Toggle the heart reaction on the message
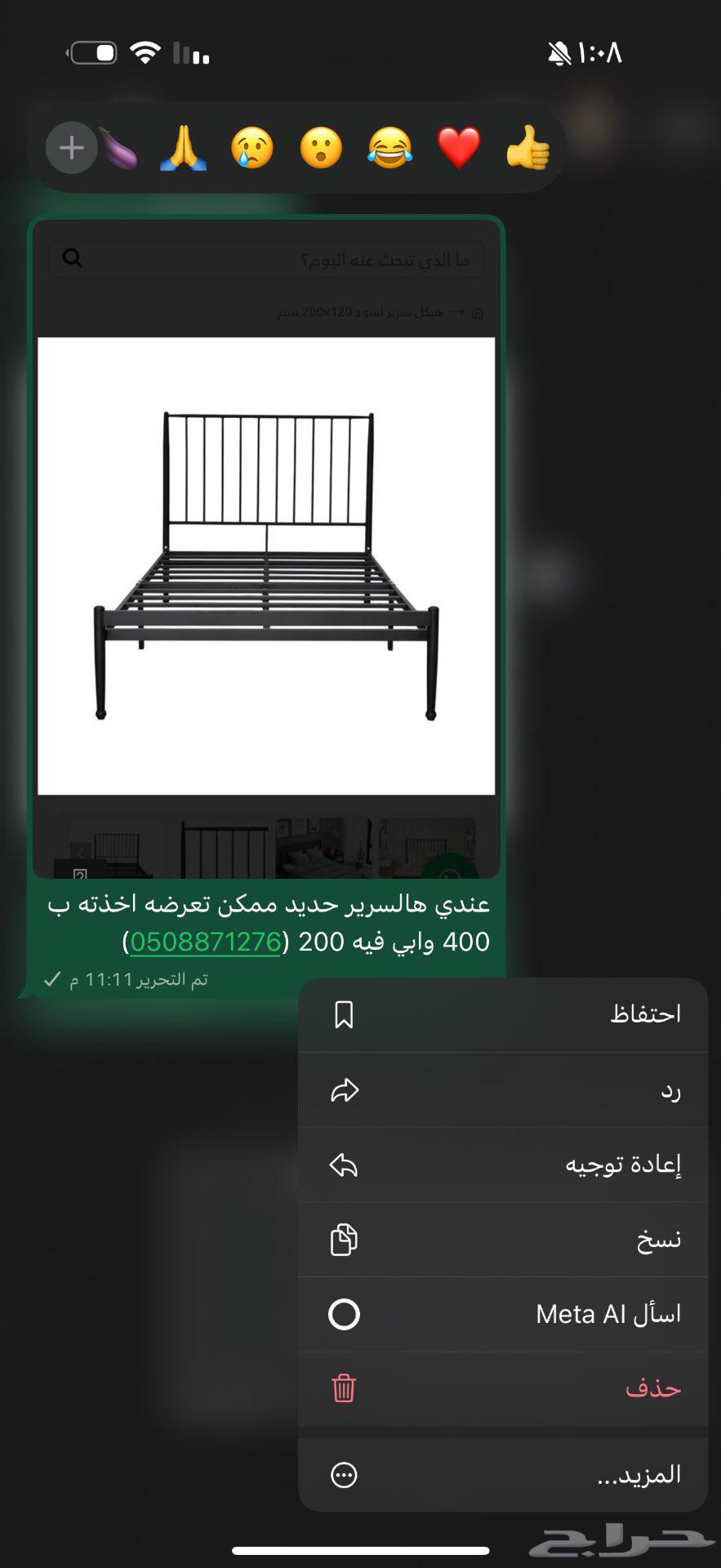 459,148
